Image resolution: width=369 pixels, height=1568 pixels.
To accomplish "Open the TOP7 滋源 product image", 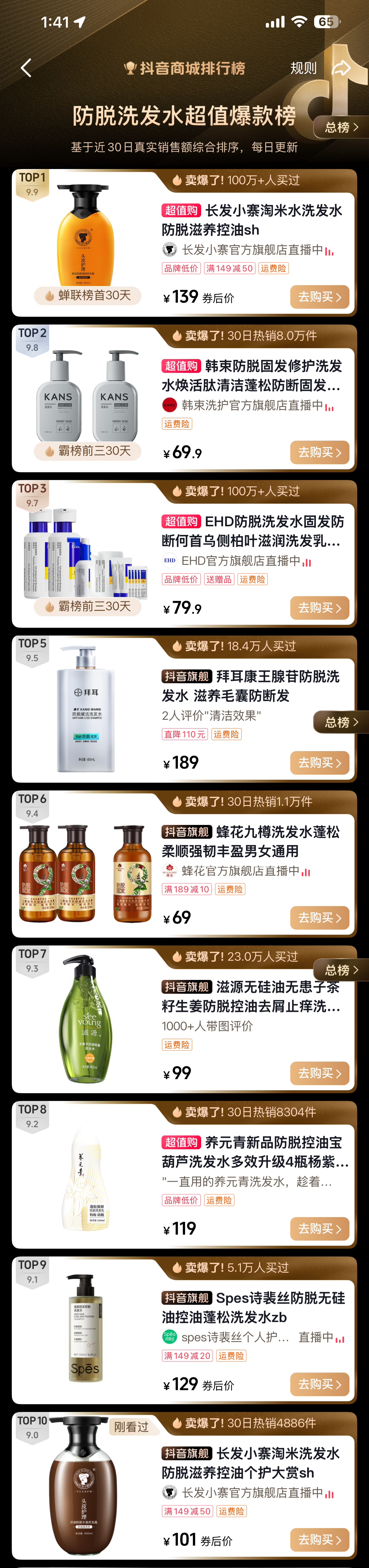I will 85,1020.
